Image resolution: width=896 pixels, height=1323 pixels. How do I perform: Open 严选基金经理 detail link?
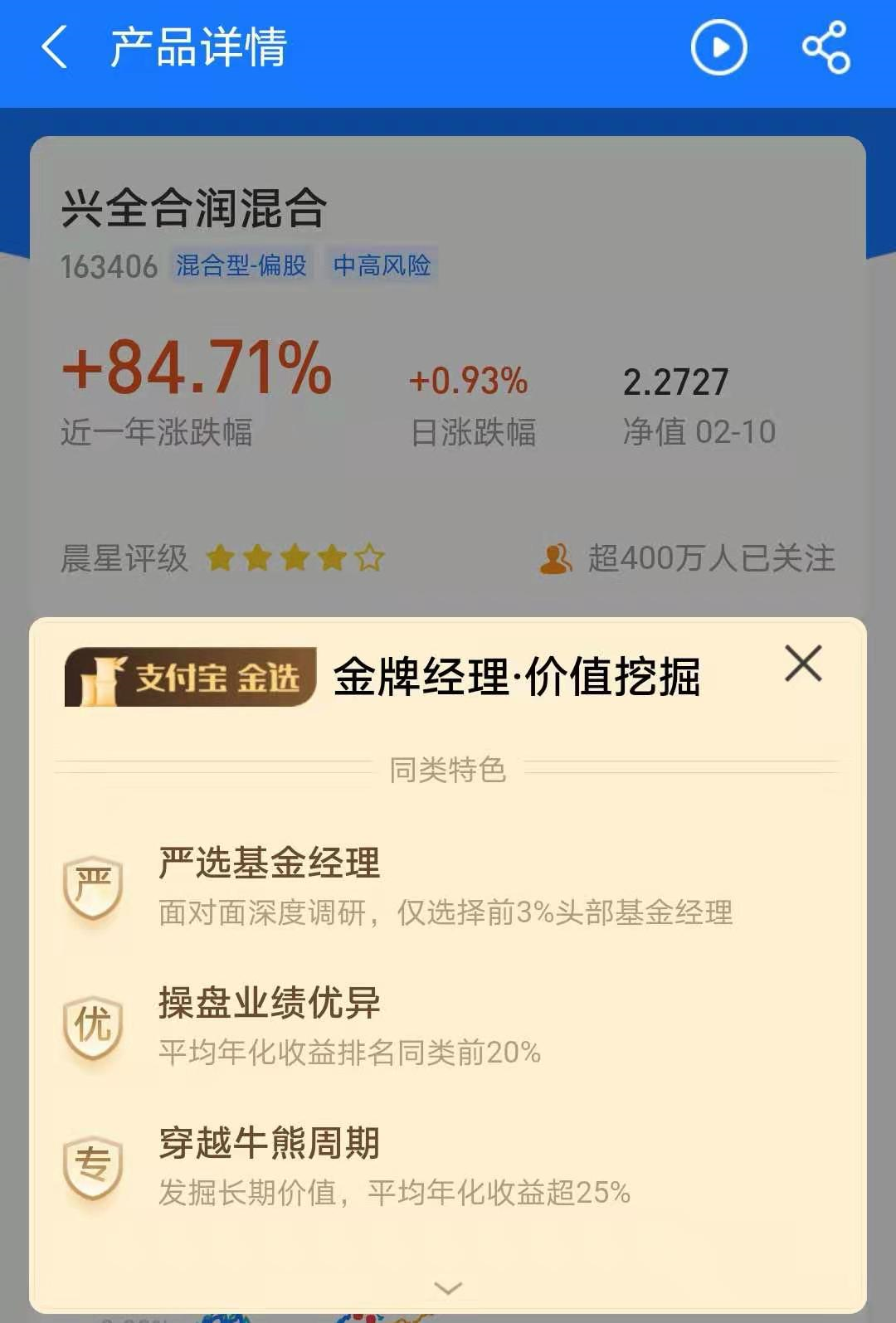pyautogui.click(x=270, y=864)
